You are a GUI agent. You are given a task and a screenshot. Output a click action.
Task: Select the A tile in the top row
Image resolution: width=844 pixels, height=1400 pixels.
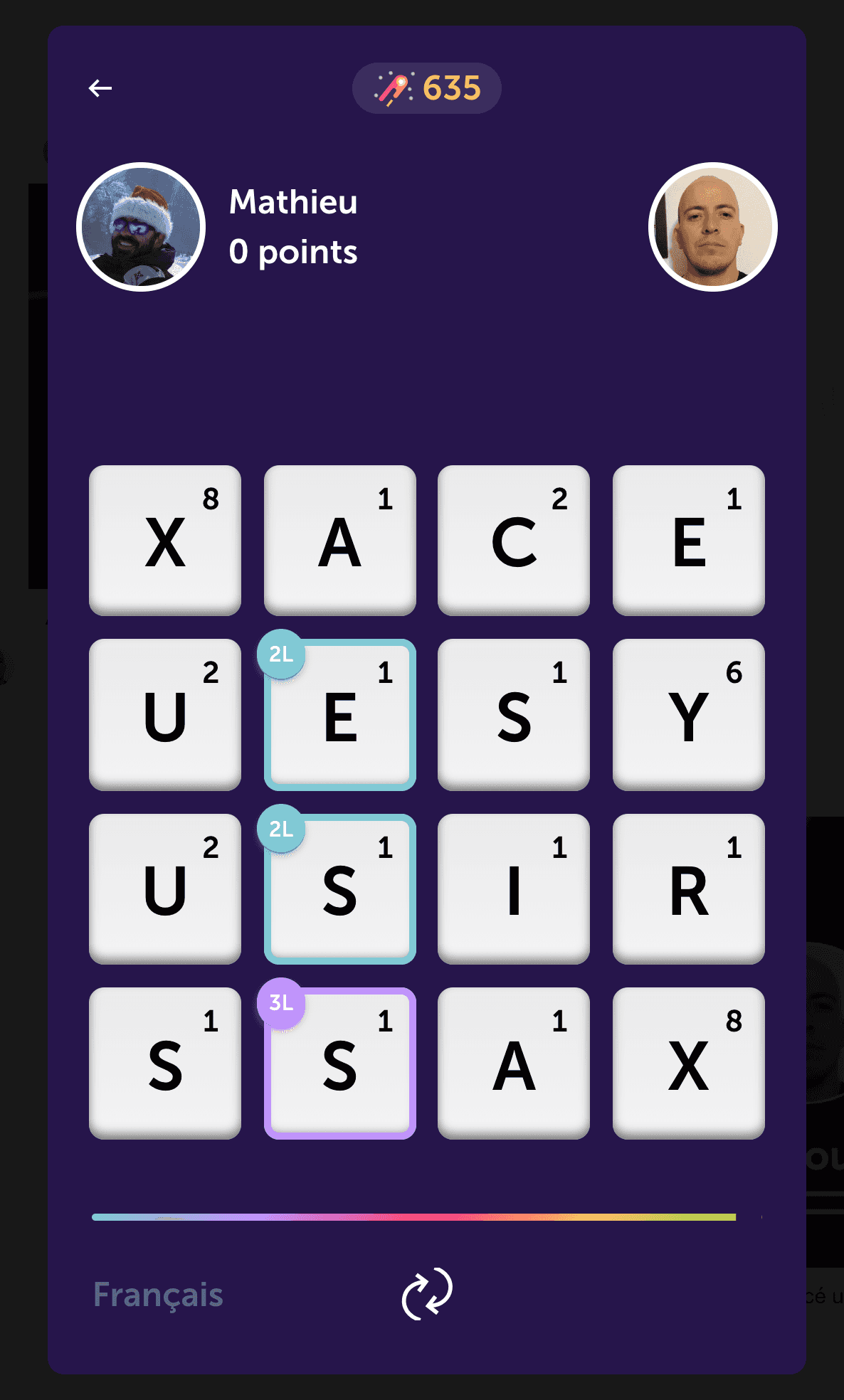coord(340,541)
